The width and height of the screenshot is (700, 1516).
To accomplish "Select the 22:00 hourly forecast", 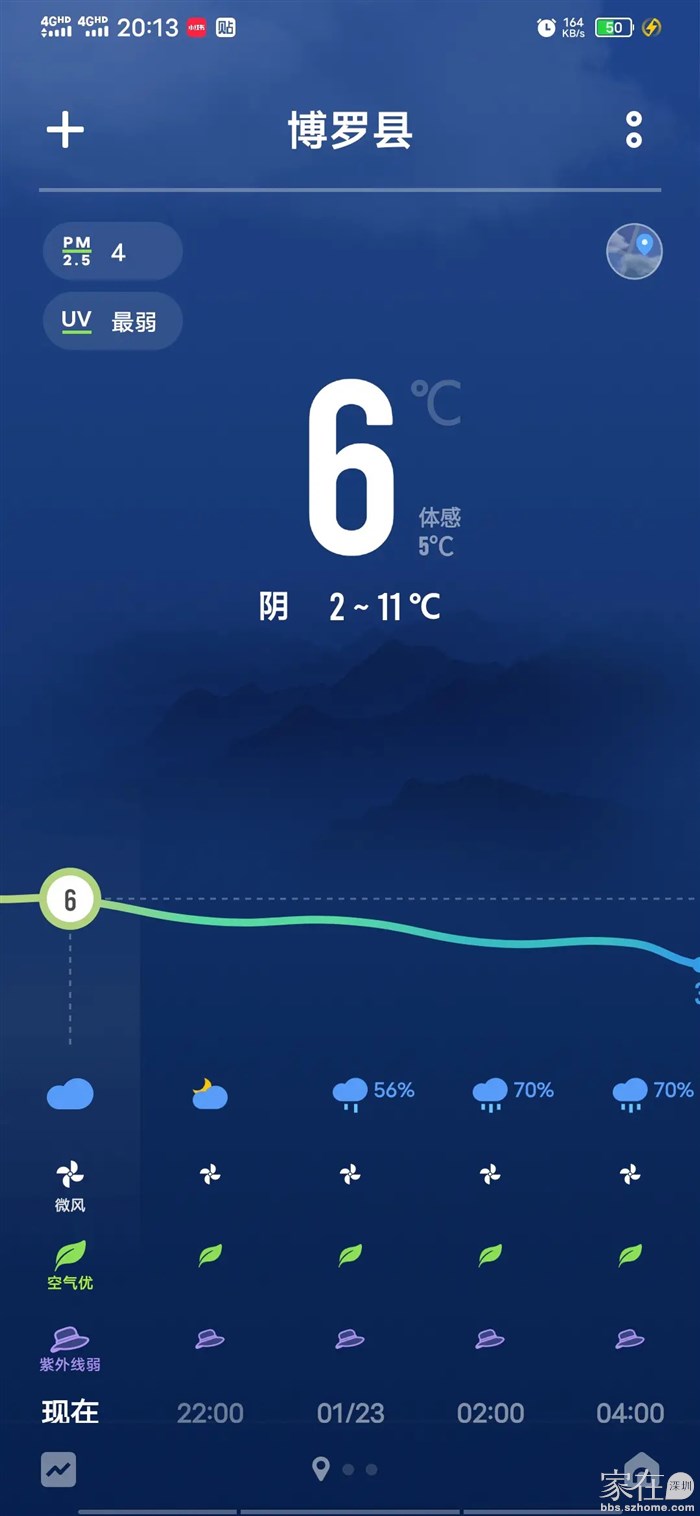I will [x=210, y=1412].
